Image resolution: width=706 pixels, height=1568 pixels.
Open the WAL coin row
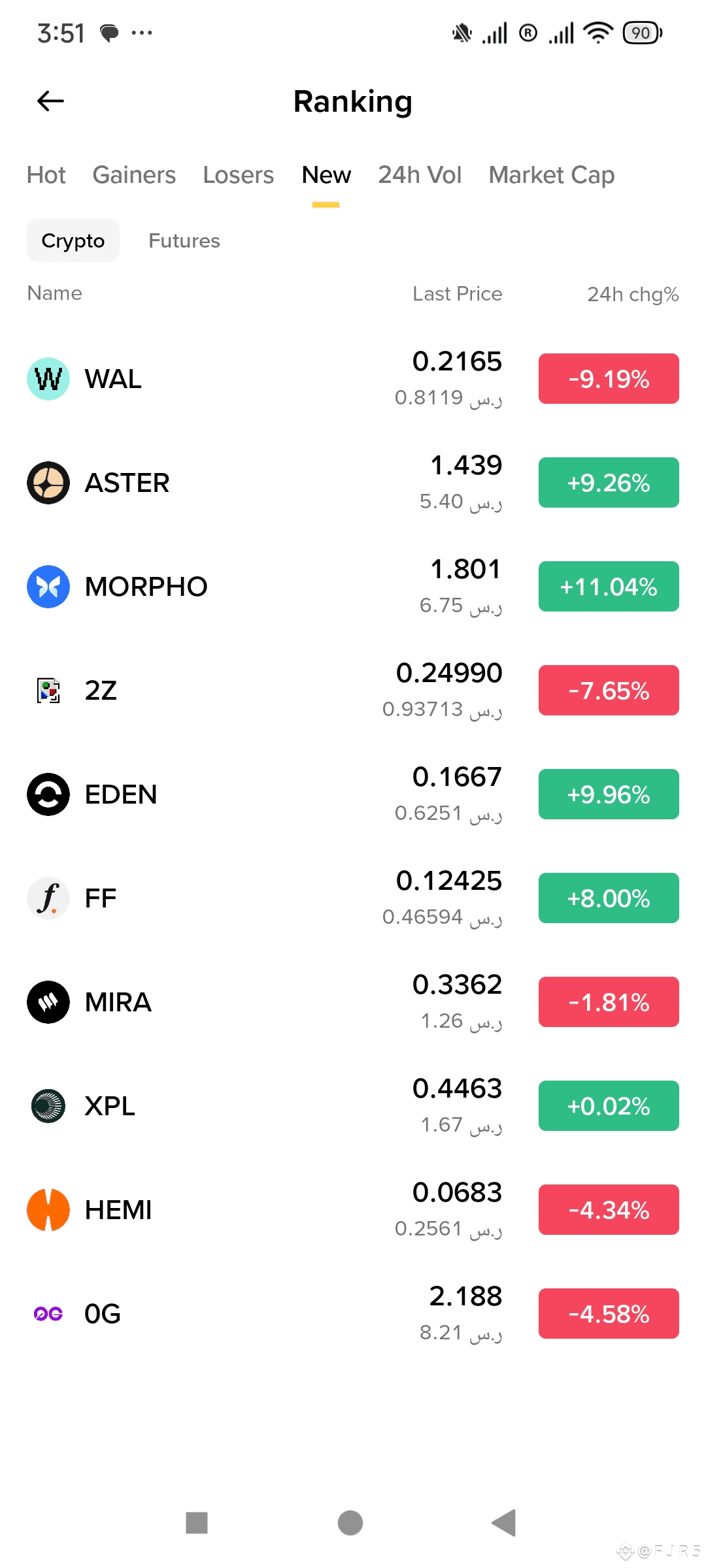113,379
